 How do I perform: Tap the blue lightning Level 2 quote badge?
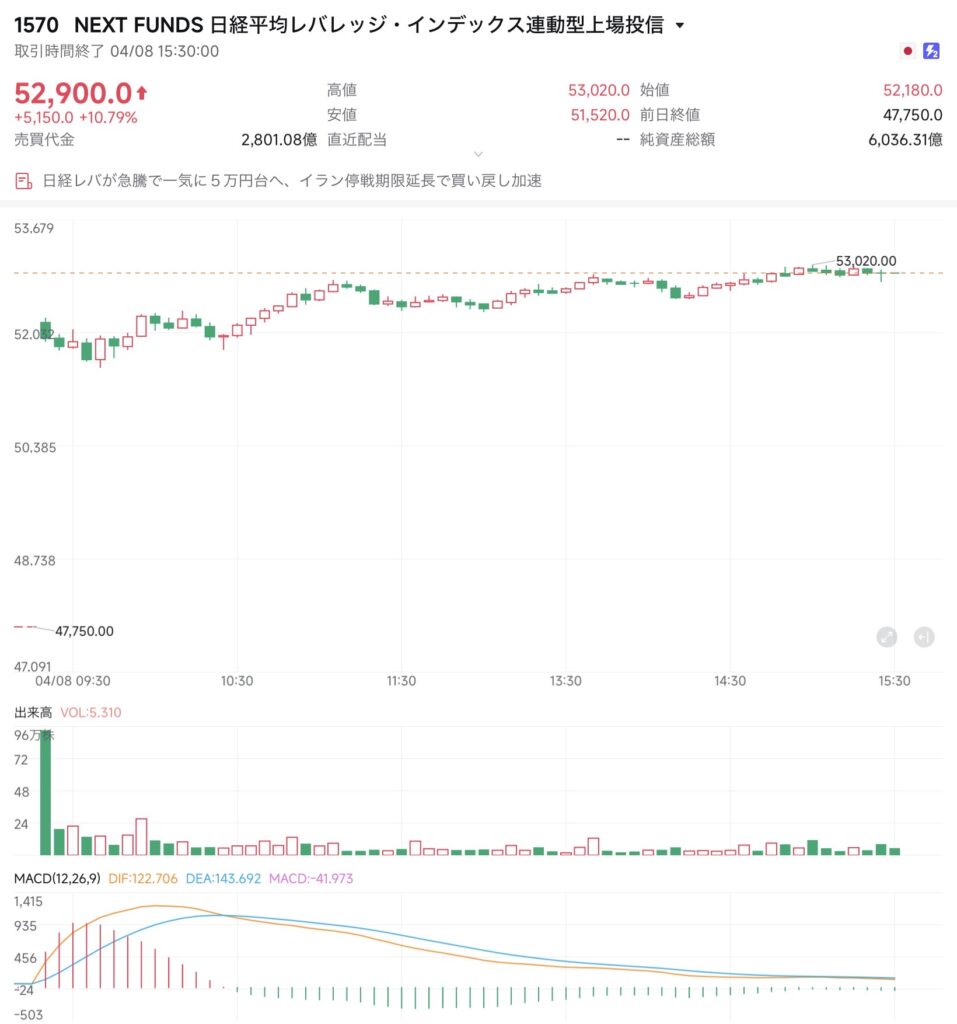931,51
